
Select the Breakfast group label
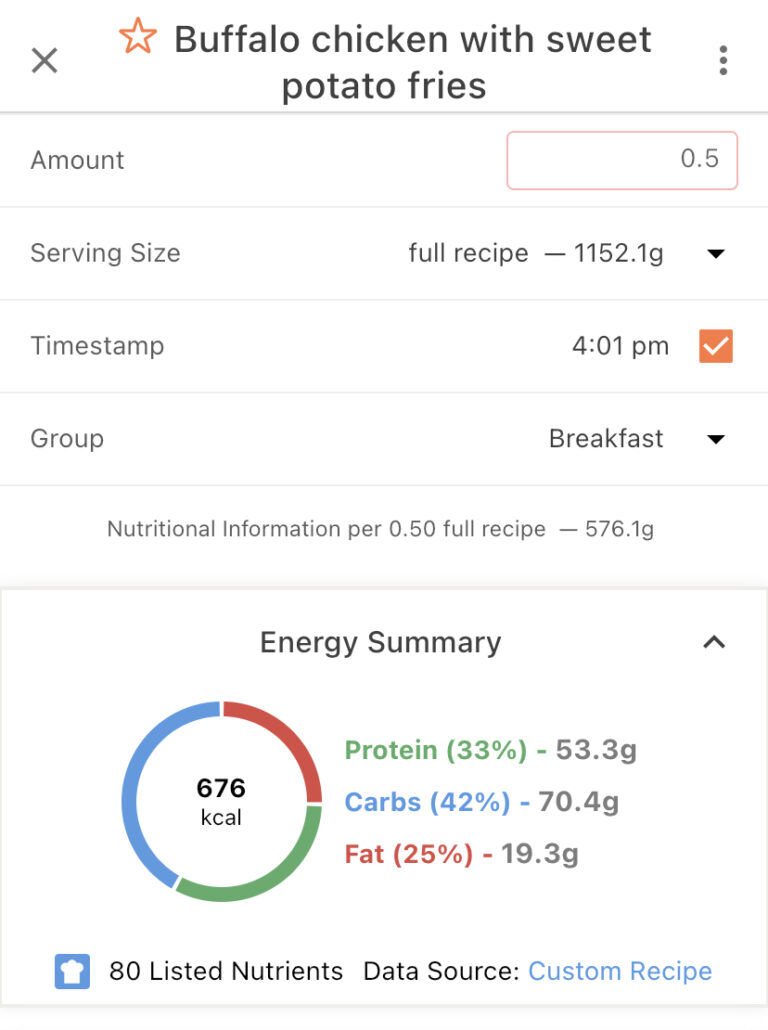[606, 438]
